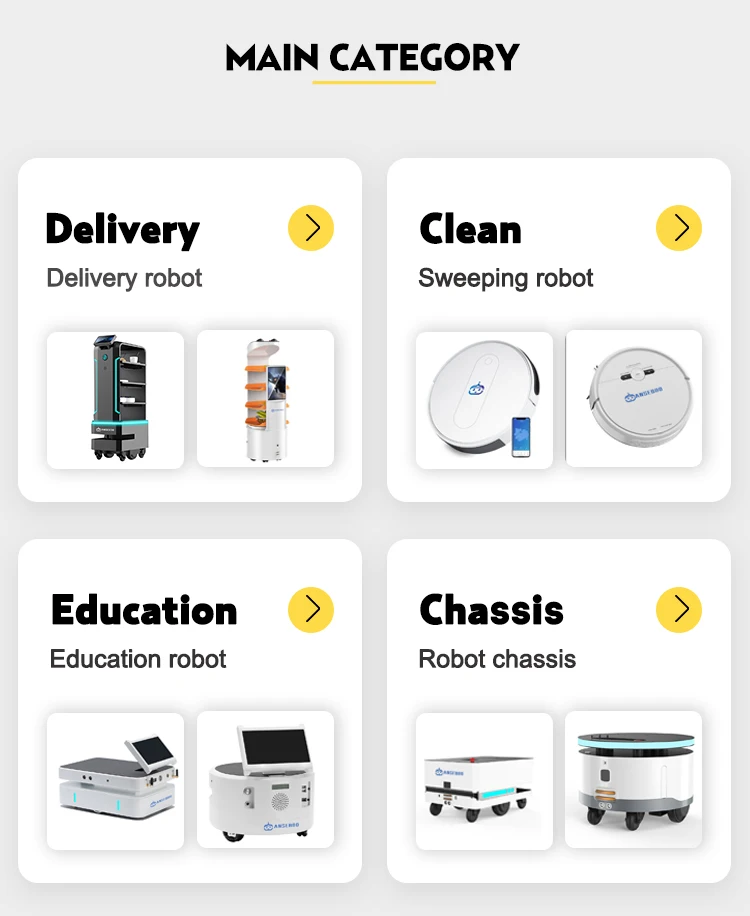The height and width of the screenshot is (916, 750).
Task: View the black shelf delivery robot
Action: pos(116,400)
